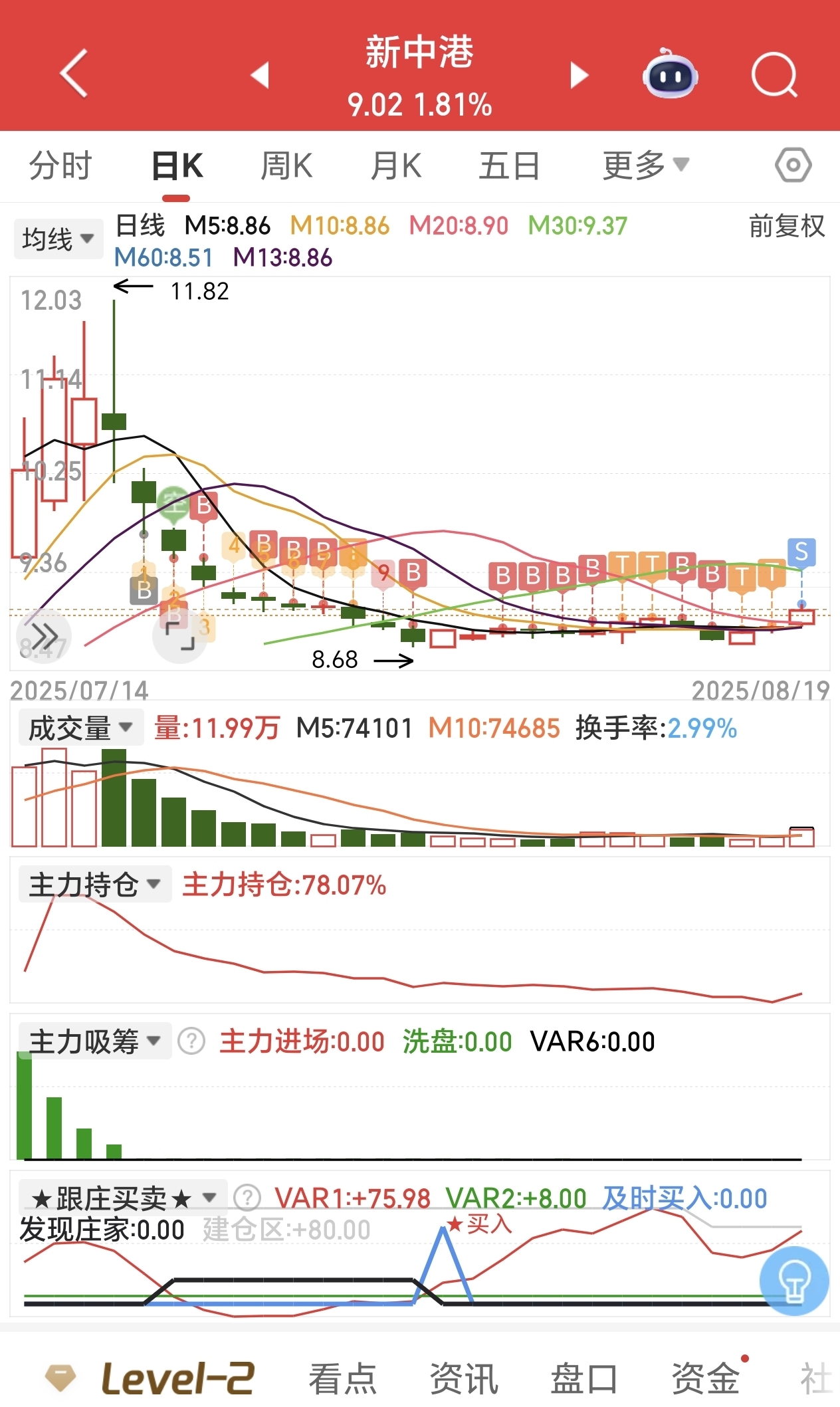The width and height of the screenshot is (840, 1407).
Task: Go back using the top-left arrow
Action: click(74, 73)
